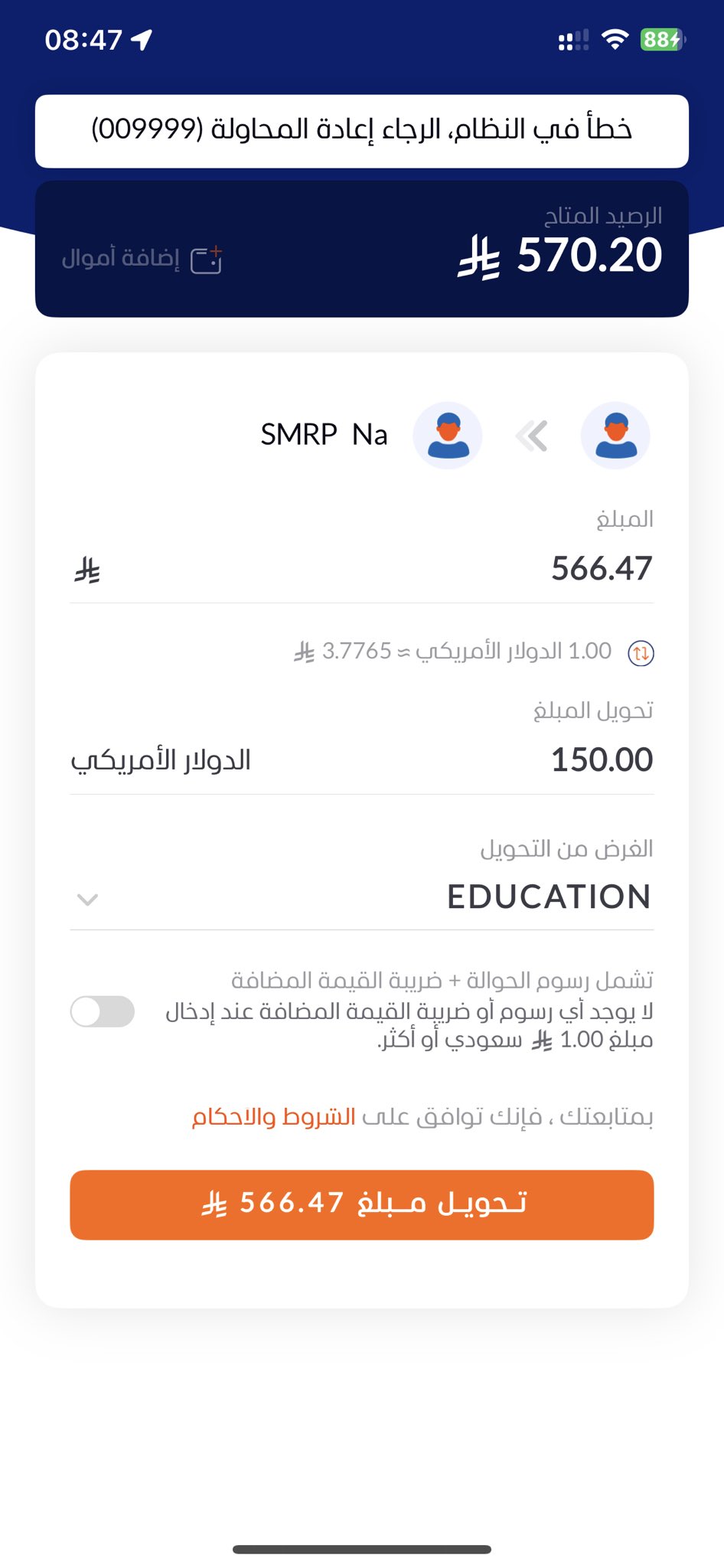The image size is (724, 1568).
Task: Tap the add funds (إضافة أموال) button
Action: pyautogui.click(x=142, y=259)
